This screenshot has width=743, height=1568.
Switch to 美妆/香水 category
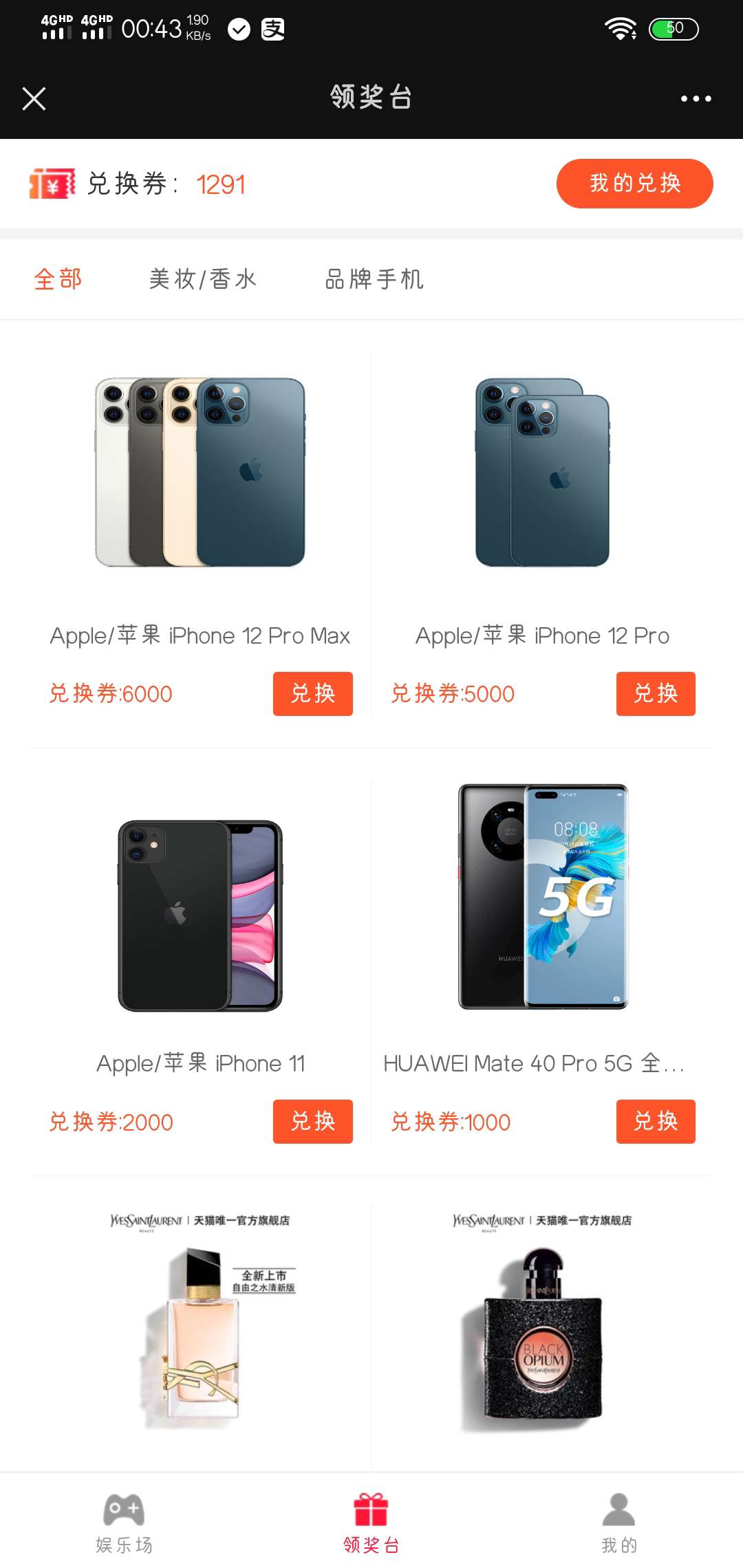tap(203, 279)
